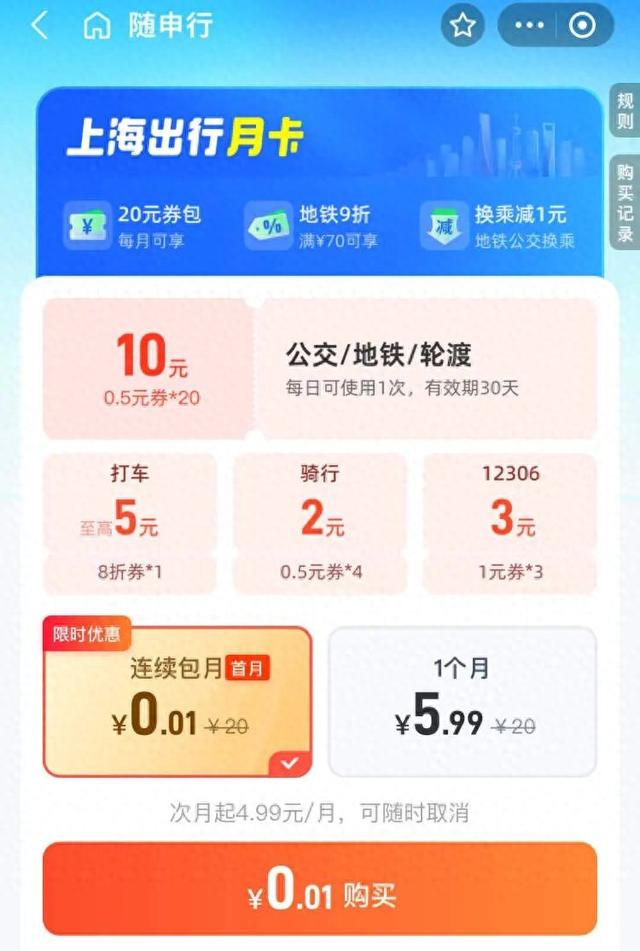This screenshot has width=640, height=951.
Task: Close the mini program with the circle icon
Action: pos(583,26)
